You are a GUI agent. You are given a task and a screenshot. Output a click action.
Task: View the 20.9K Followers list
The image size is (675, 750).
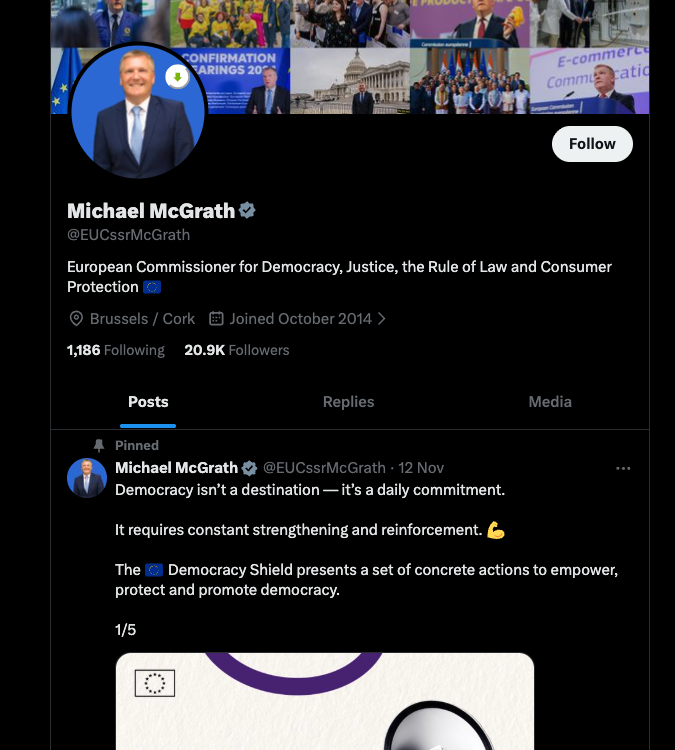point(236,350)
